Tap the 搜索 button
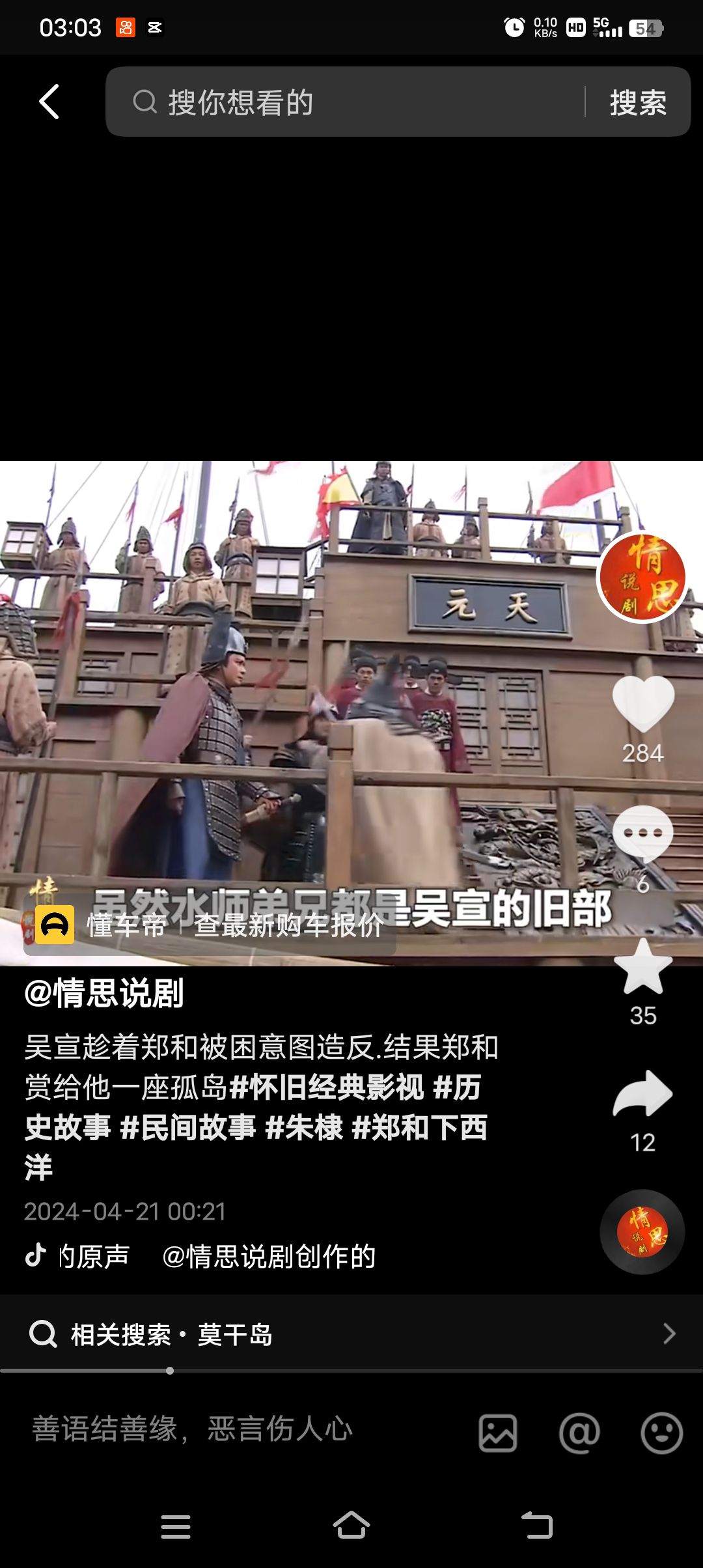This screenshot has height=1568, width=703. [638, 102]
